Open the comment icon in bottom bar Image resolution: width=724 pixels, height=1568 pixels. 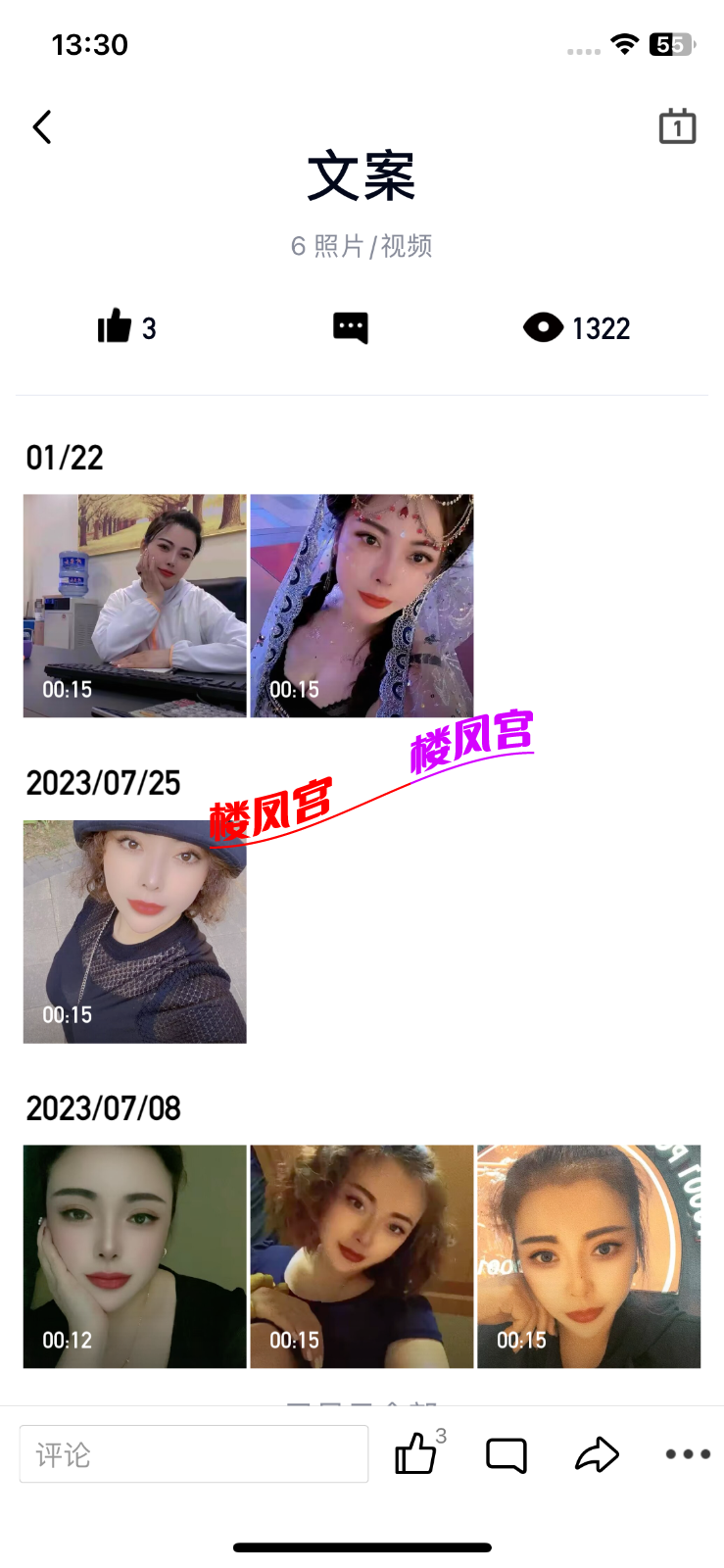tap(507, 1454)
